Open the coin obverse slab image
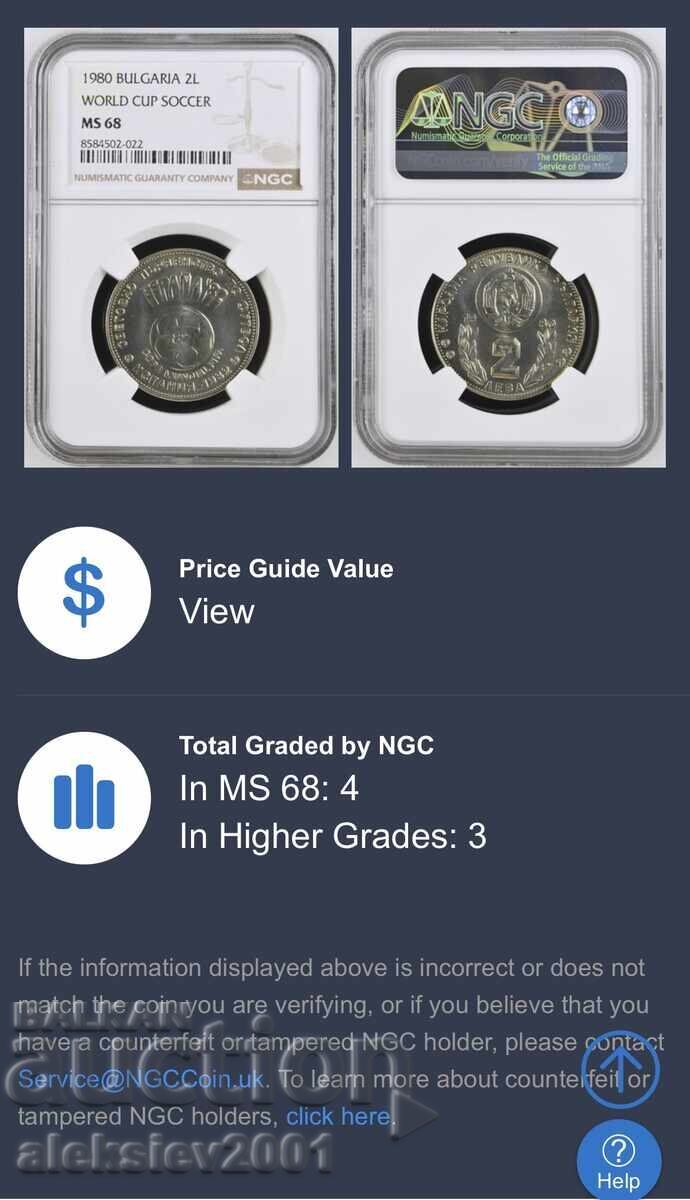The width and height of the screenshot is (690, 1200). (x=181, y=247)
